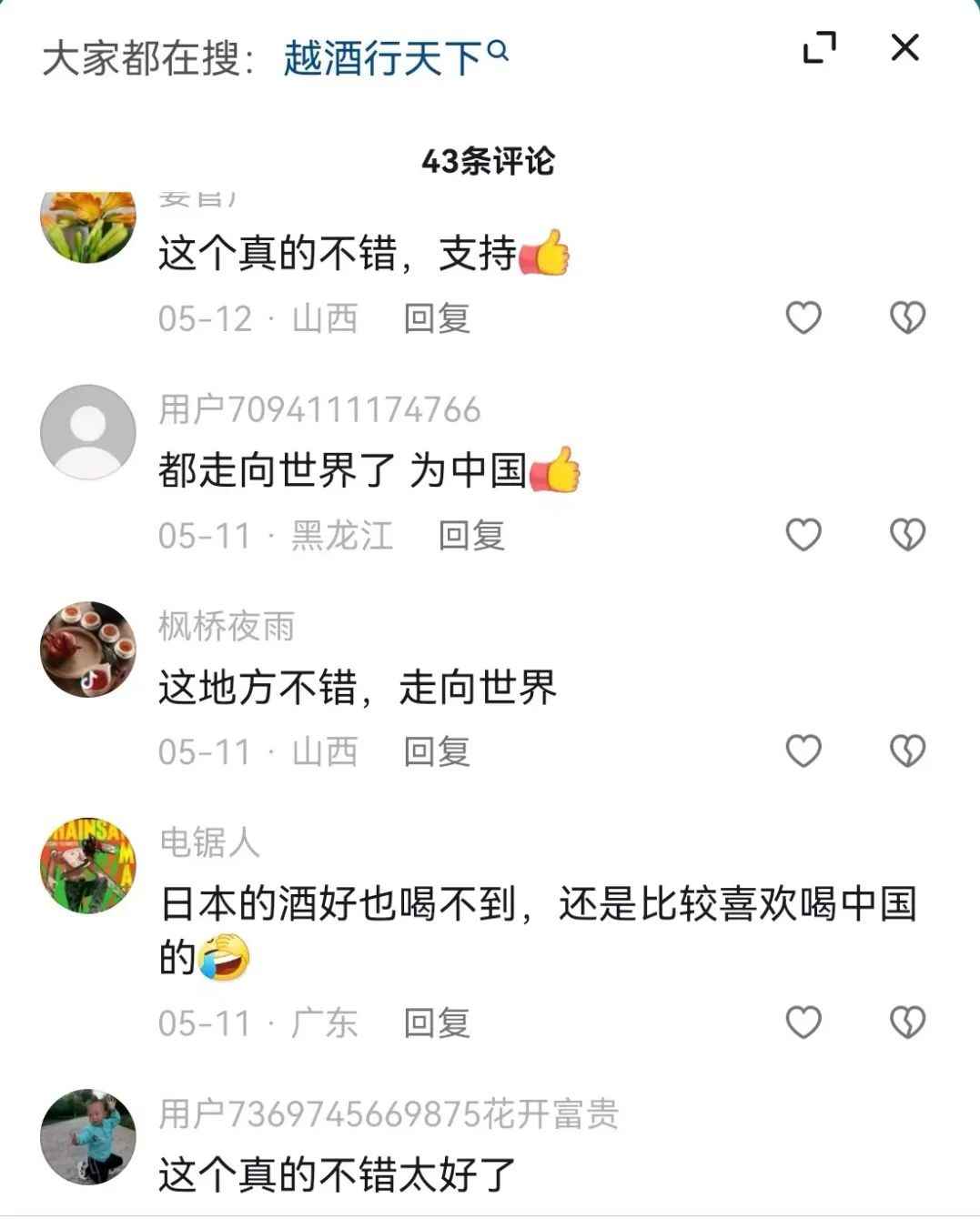The height and width of the screenshot is (1219, 980).
Task: Like the comment 这个真的不错，支持
Action: 803,317
